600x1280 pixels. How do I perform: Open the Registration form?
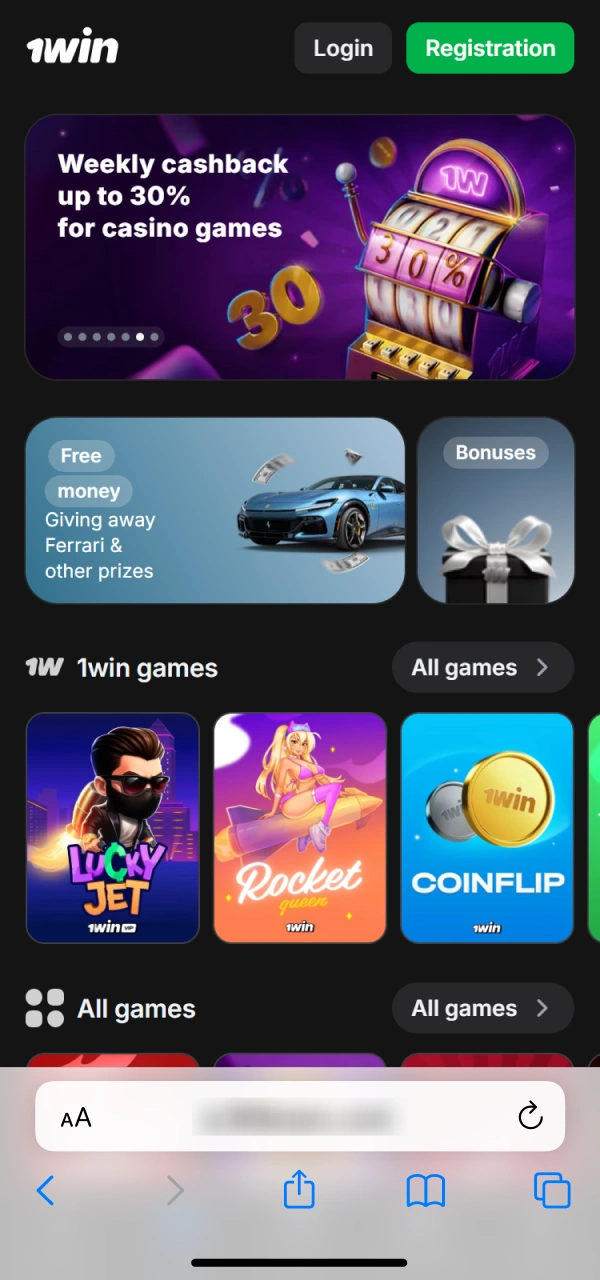click(490, 48)
